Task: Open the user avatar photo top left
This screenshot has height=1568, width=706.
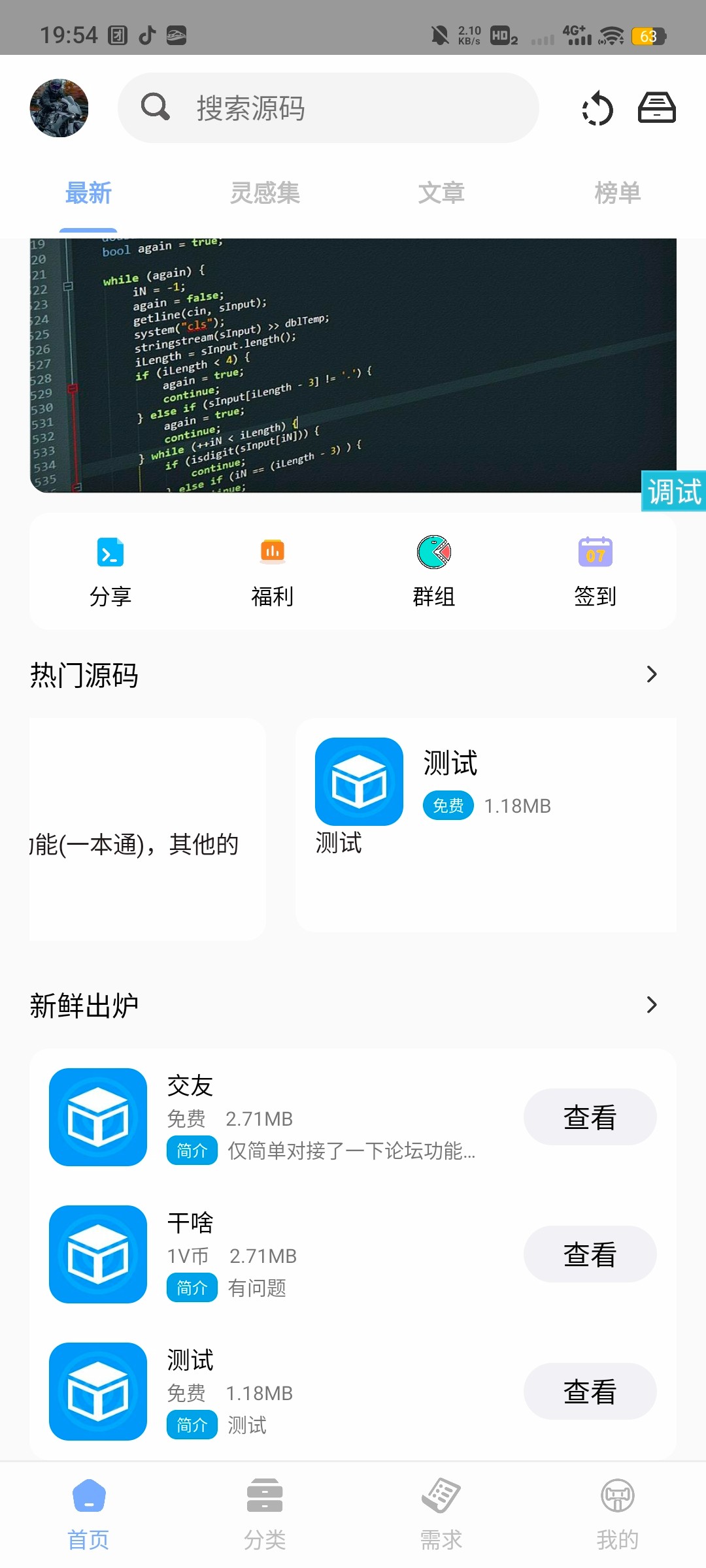Action: coord(59,108)
